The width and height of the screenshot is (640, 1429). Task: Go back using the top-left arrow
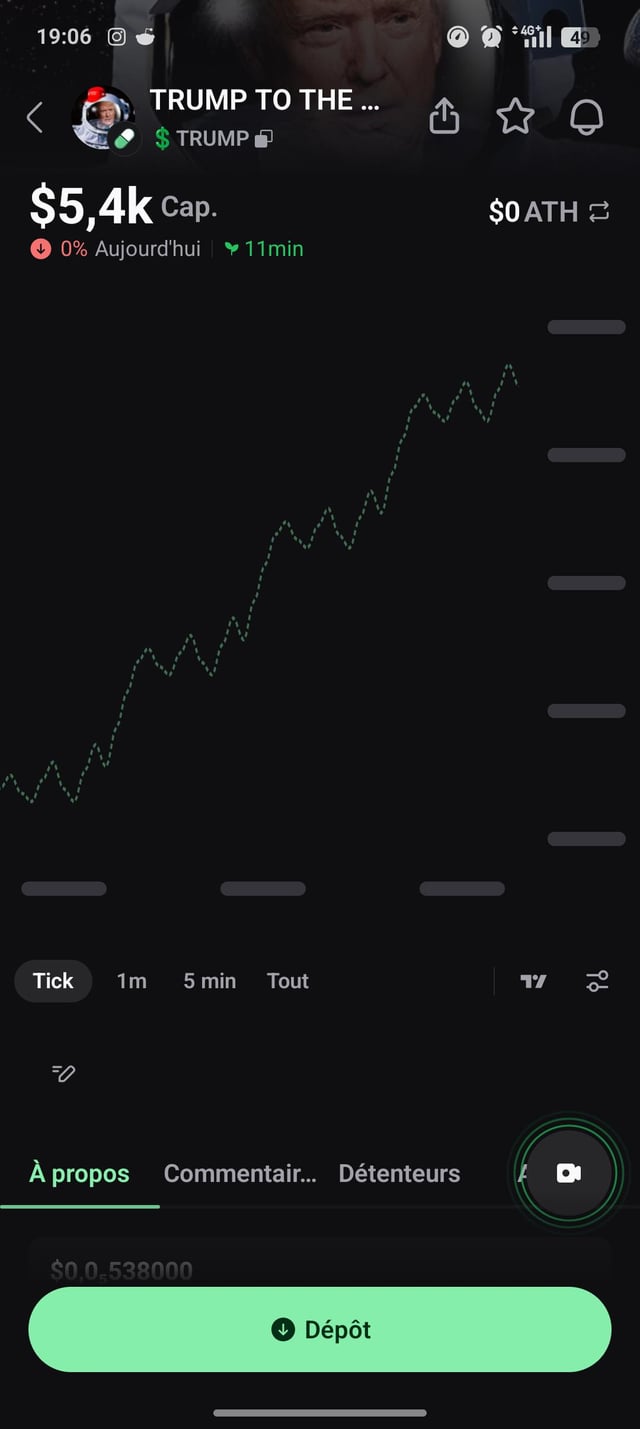click(35, 118)
